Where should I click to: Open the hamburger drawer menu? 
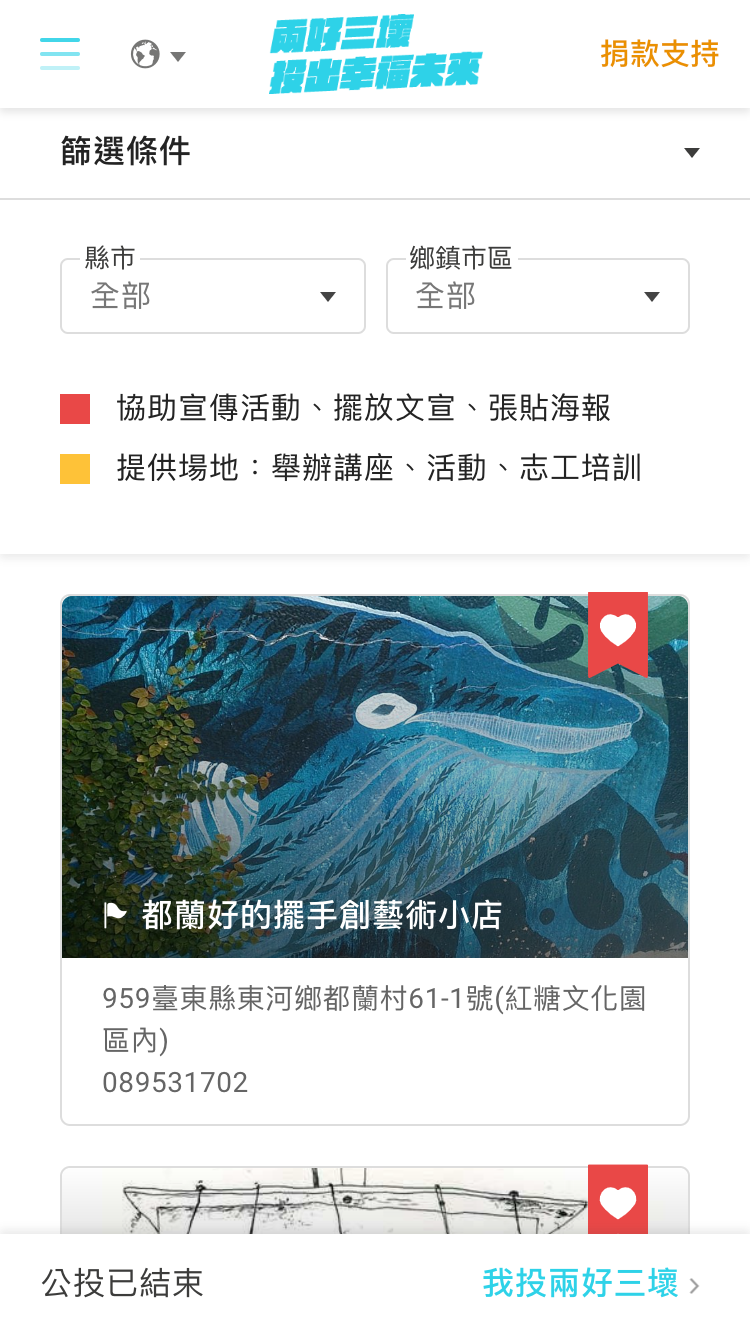coord(60,53)
